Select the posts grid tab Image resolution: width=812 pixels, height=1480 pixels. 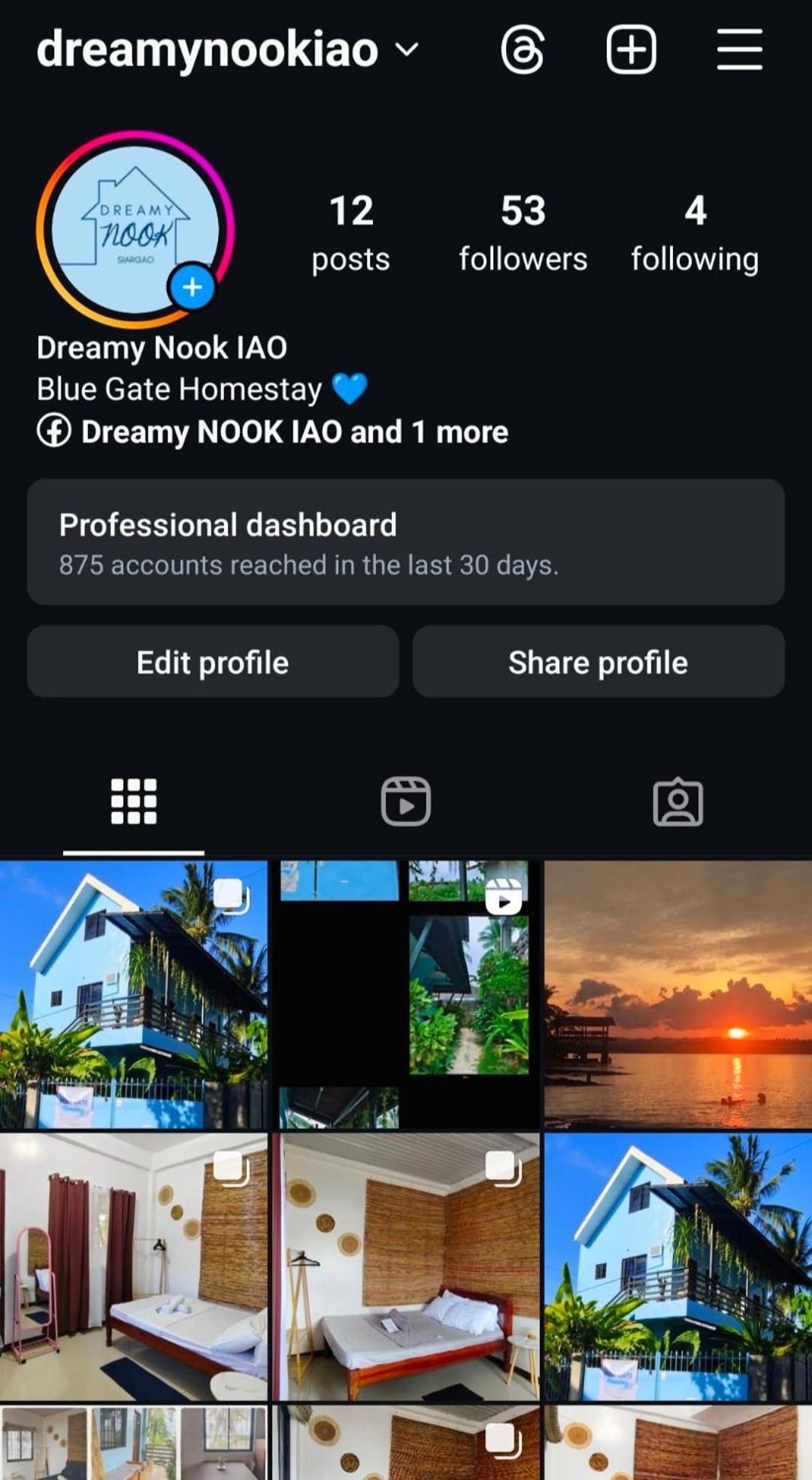tap(134, 802)
